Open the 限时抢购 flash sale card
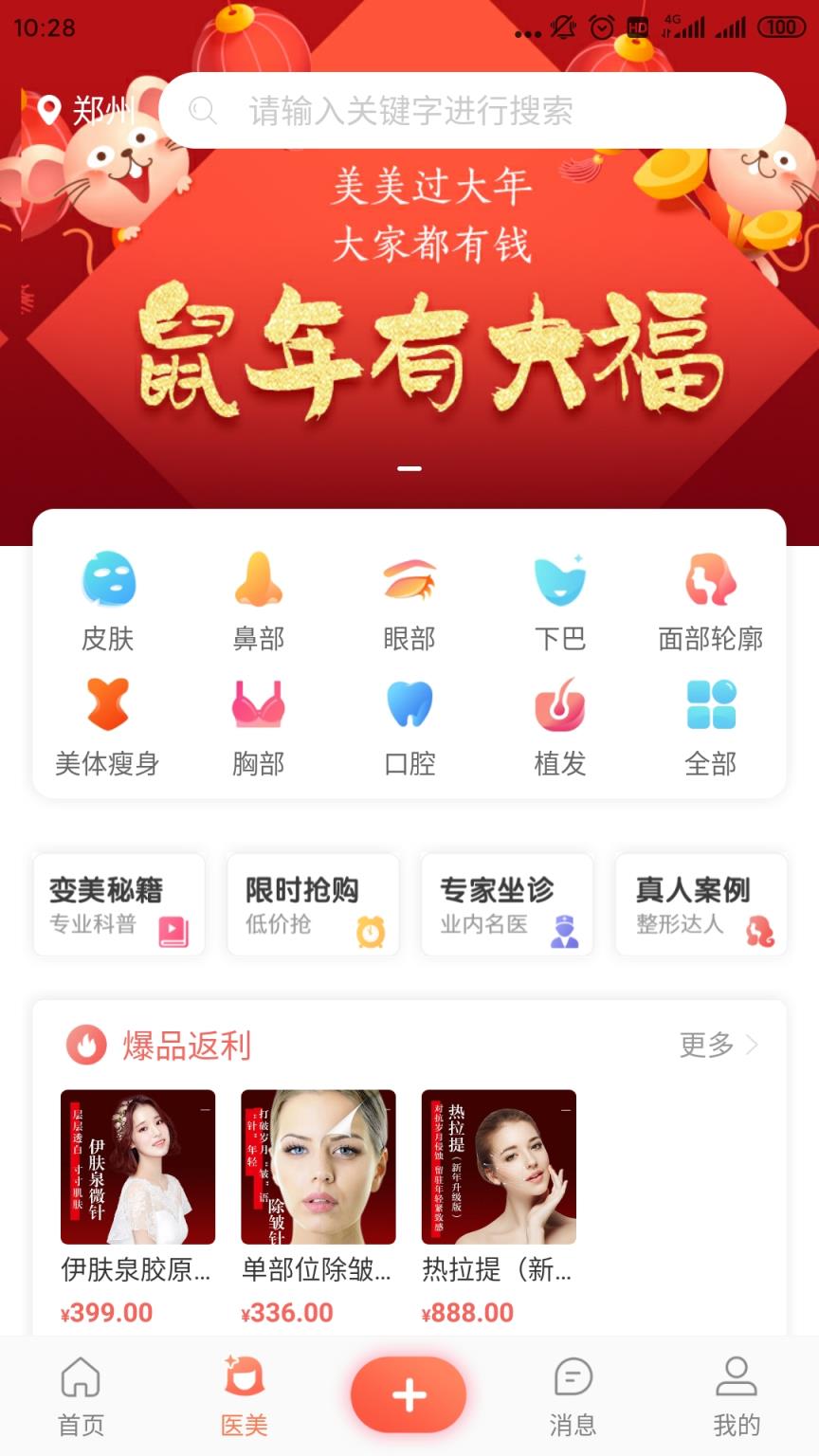Viewport: 819px width, 1456px height. point(313,903)
